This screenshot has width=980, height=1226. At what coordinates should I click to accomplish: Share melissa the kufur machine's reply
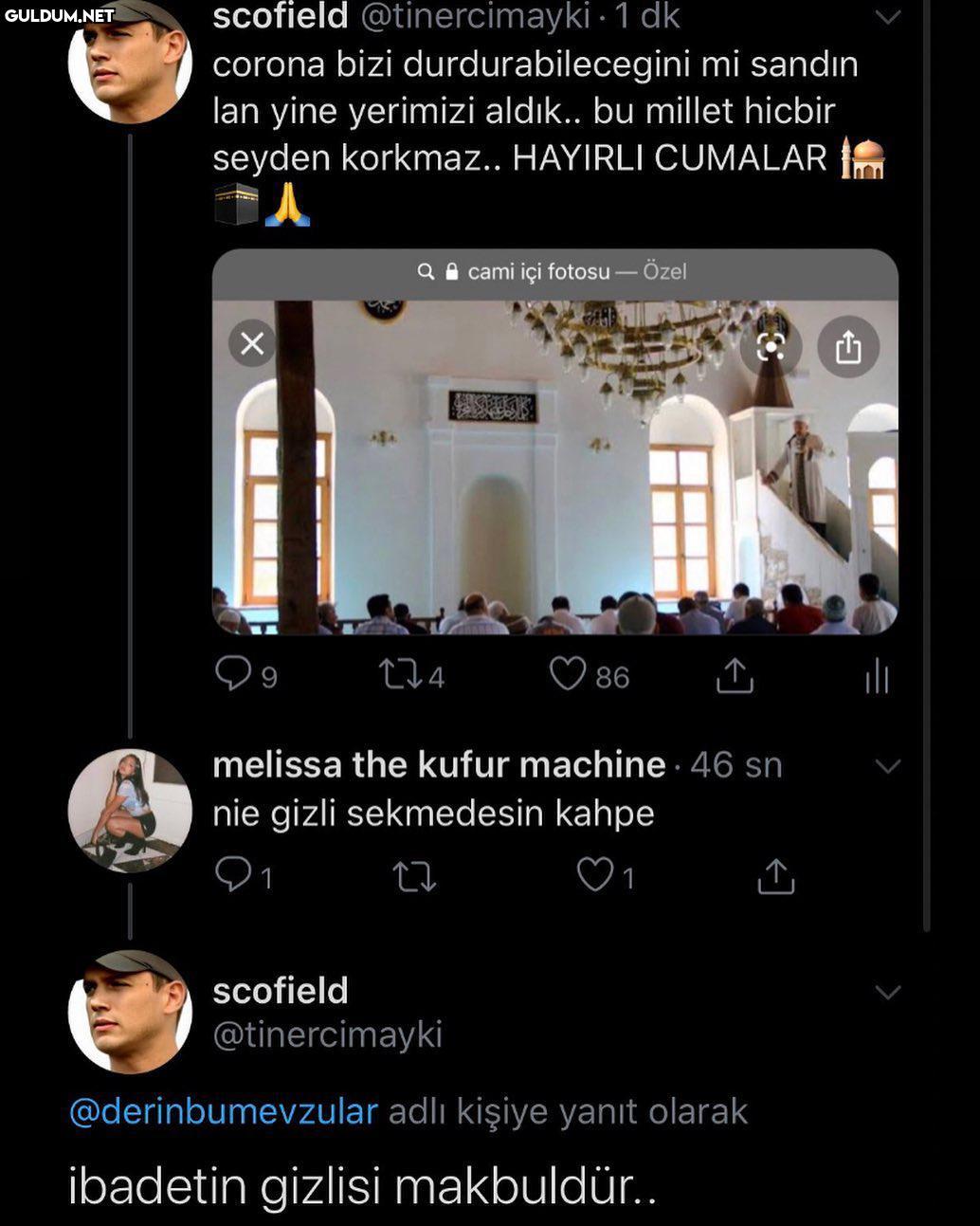pyautogui.click(x=775, y=876)
